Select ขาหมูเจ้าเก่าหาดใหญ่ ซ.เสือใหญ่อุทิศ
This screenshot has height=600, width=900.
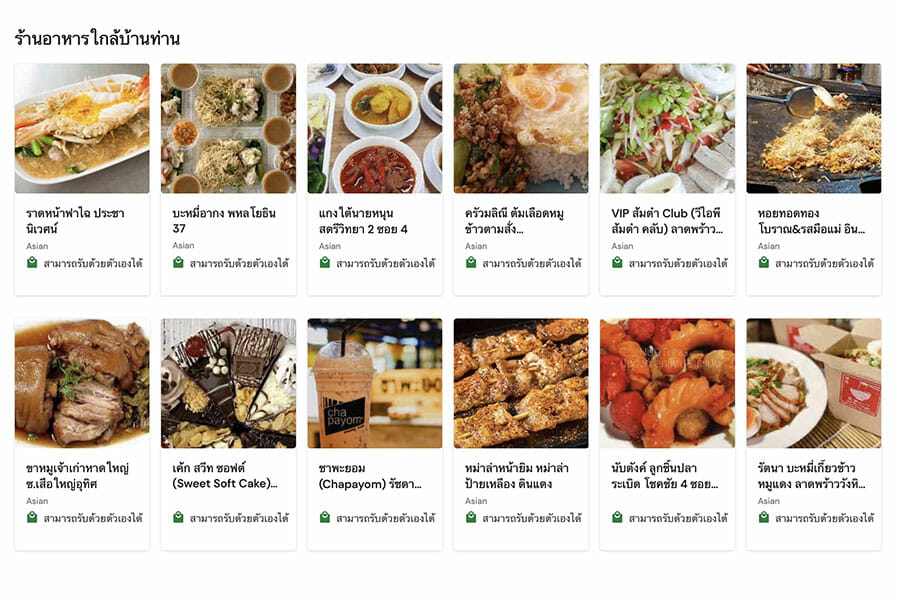click(82, 475)
